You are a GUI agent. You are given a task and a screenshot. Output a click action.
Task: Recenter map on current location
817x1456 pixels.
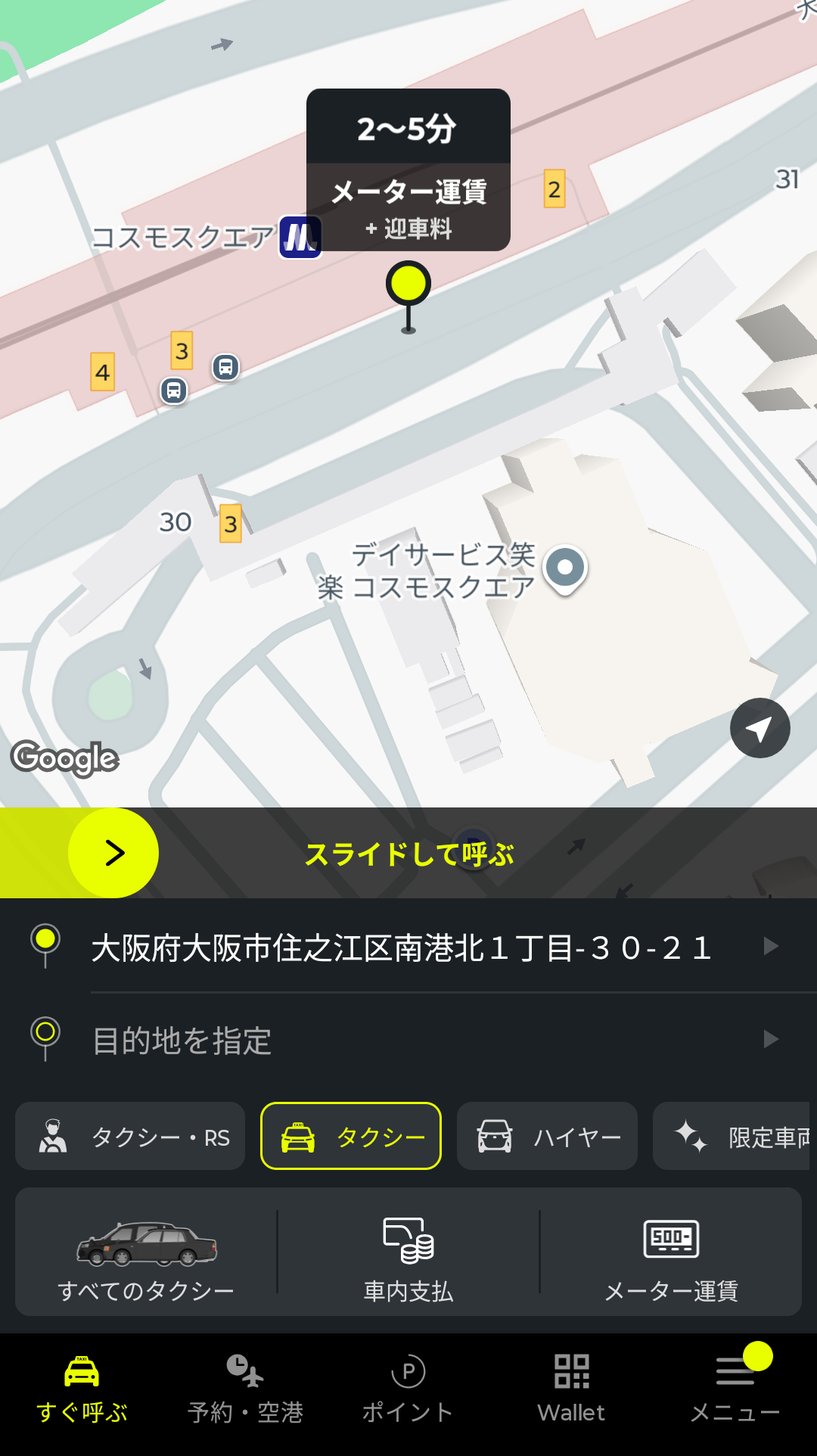tap(760, 728)
